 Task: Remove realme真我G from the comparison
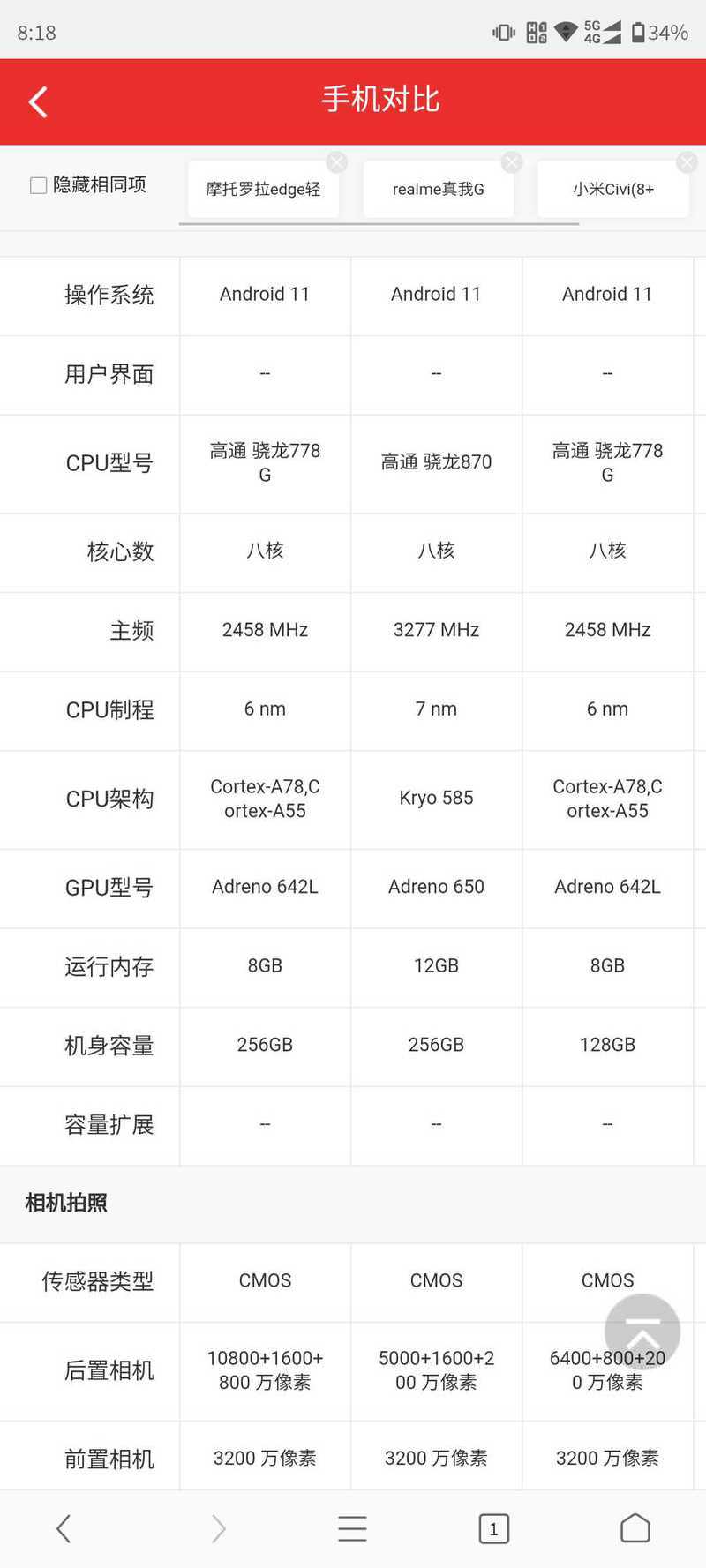click(x=512, y=162)
